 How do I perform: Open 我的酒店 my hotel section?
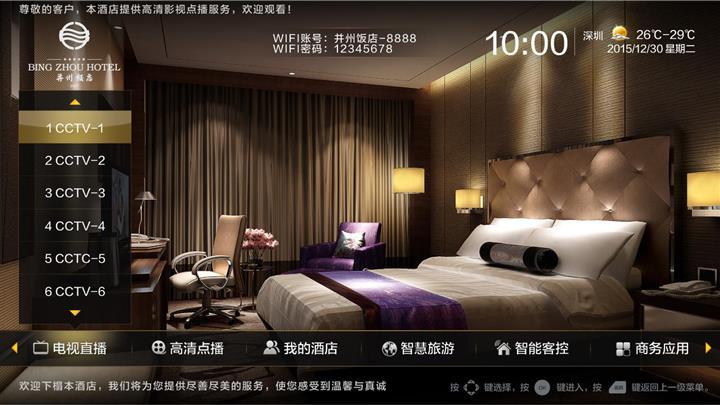[x=300, y=349]
